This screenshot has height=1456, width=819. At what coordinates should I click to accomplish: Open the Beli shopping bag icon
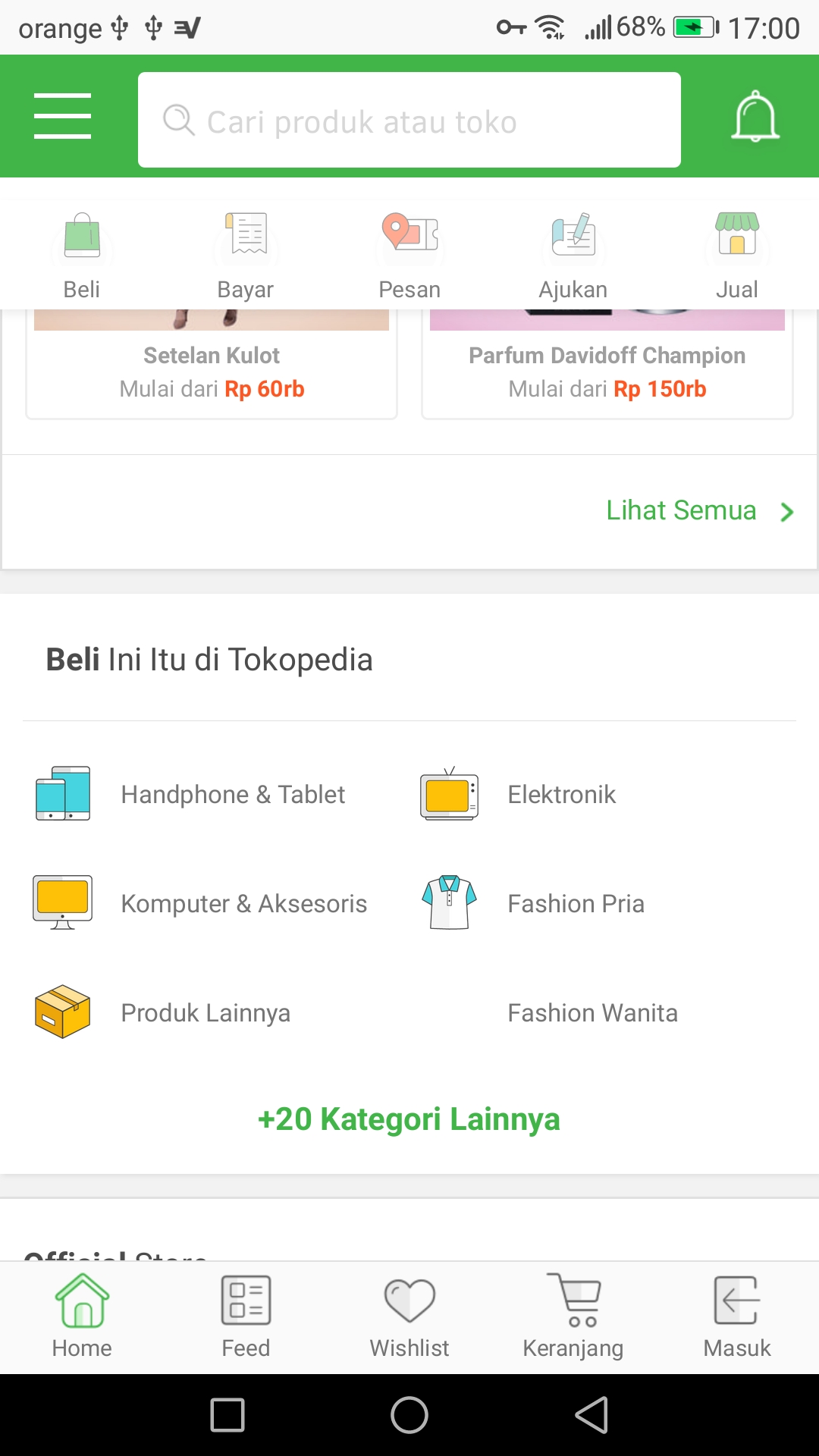click(81, 237)
